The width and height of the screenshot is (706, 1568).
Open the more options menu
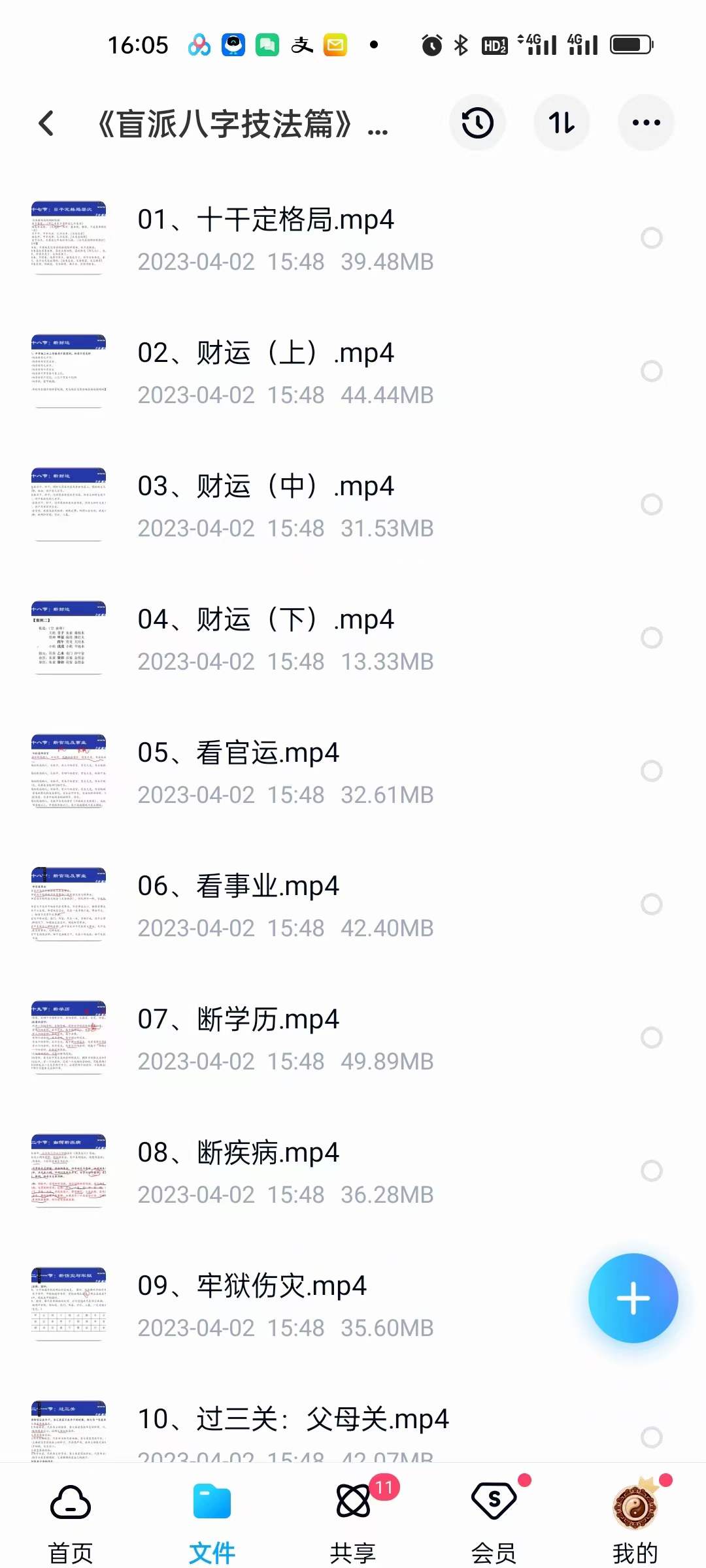click(x=646, y=123)
